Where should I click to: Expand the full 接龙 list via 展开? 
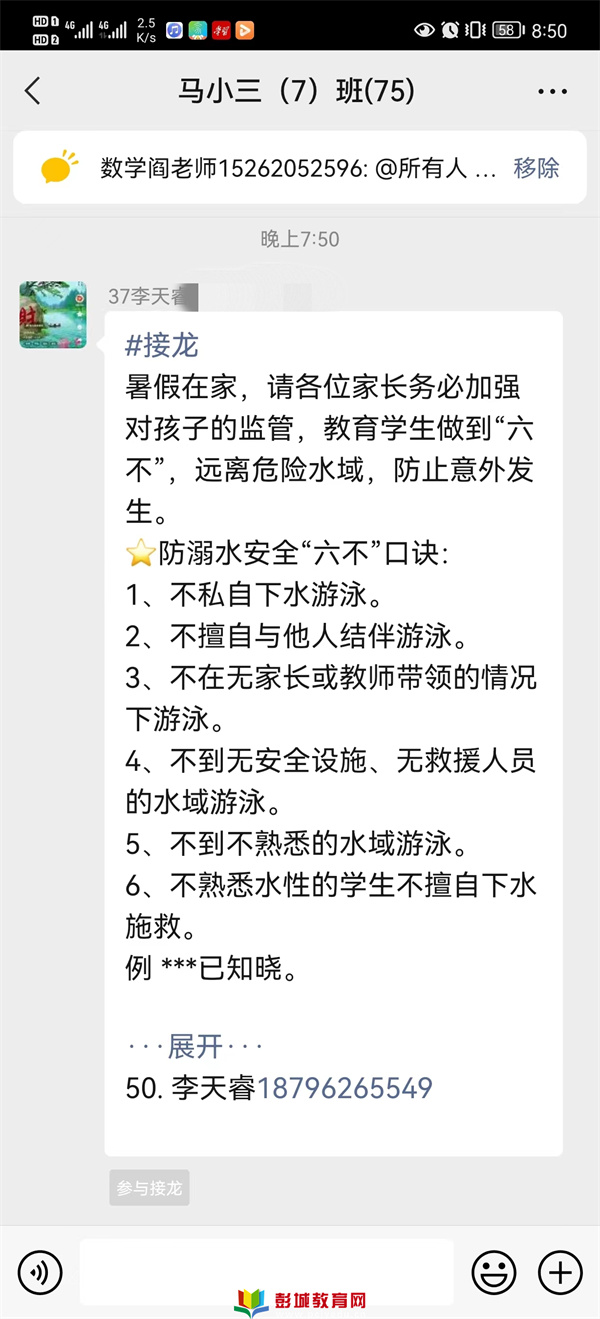coord(195,1047)
